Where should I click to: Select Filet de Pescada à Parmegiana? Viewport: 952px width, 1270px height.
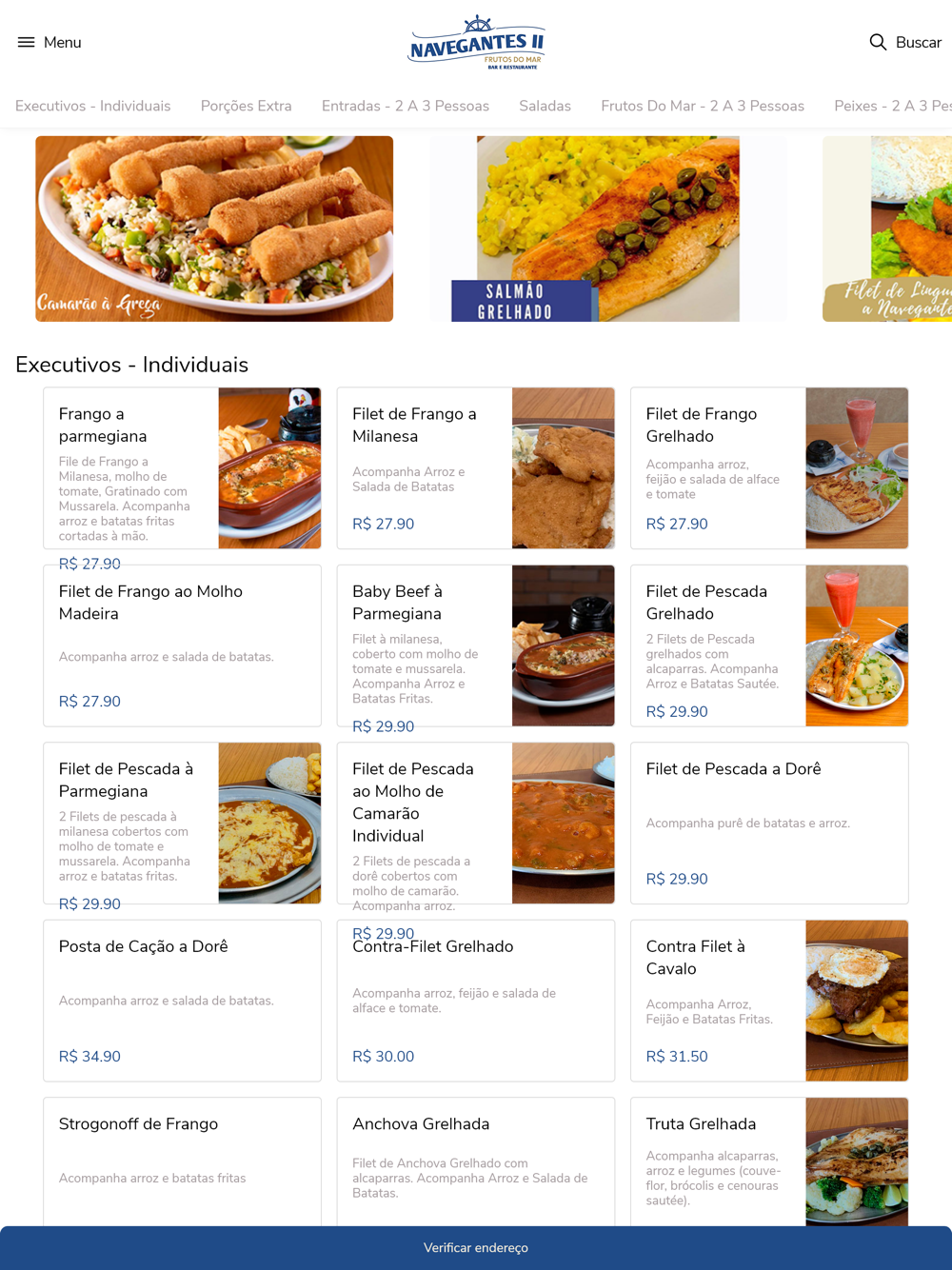pos(182,823)
